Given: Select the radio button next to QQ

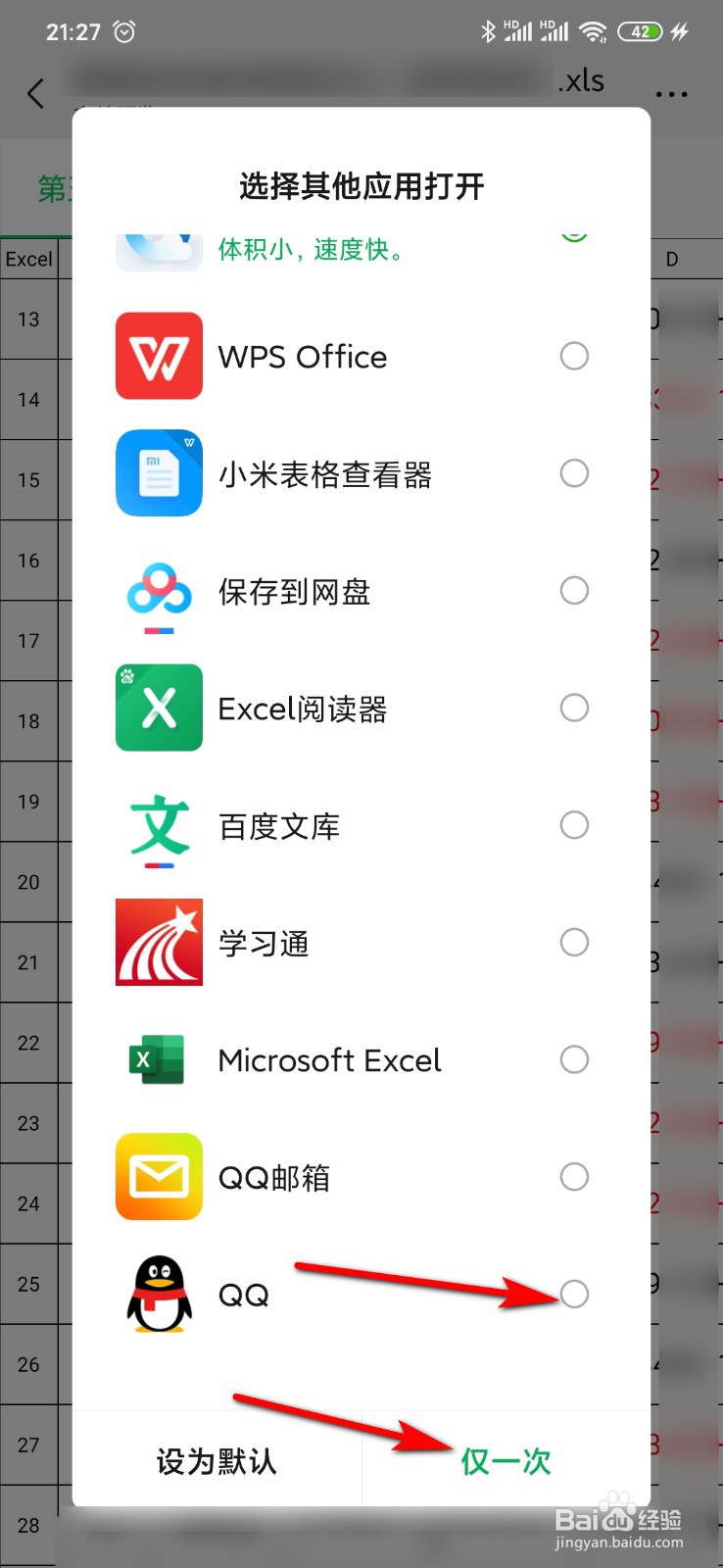Looking at the screenshot, I should 574,1294.
